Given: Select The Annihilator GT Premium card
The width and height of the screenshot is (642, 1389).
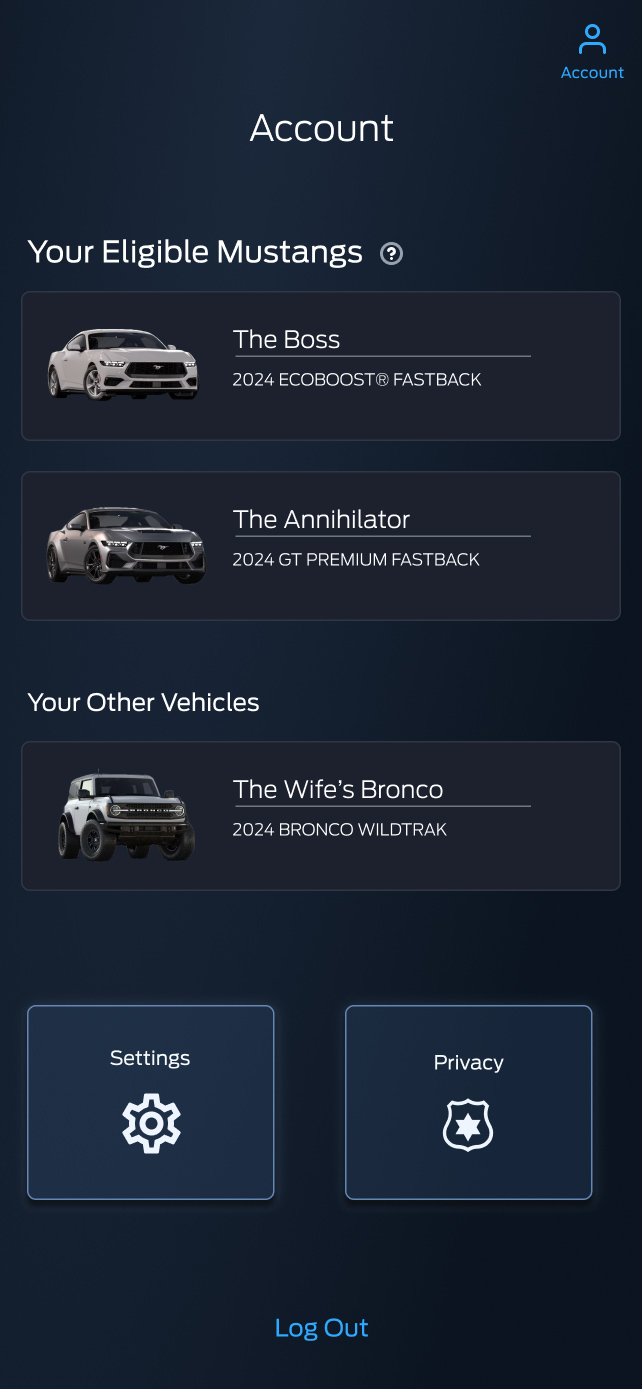Looking at the screenshot, I should click(x=320, y=546).
